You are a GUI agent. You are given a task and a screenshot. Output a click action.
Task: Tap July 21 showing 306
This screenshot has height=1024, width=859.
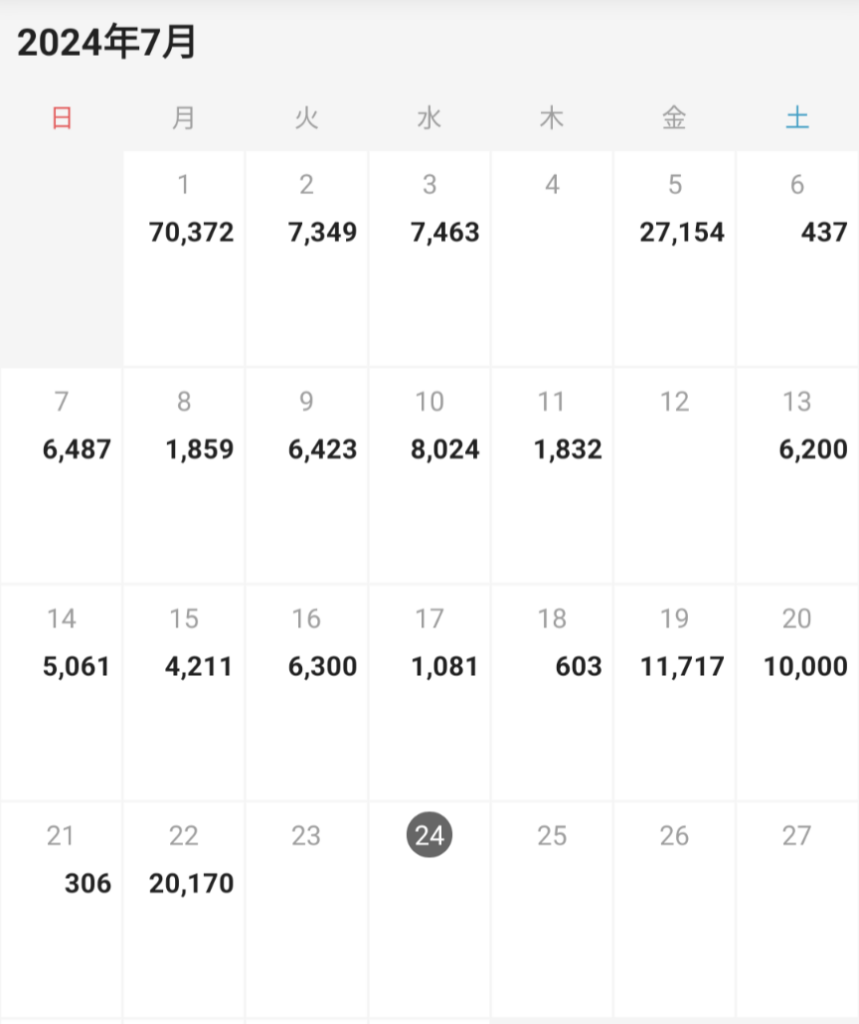(x=62, y=909)
